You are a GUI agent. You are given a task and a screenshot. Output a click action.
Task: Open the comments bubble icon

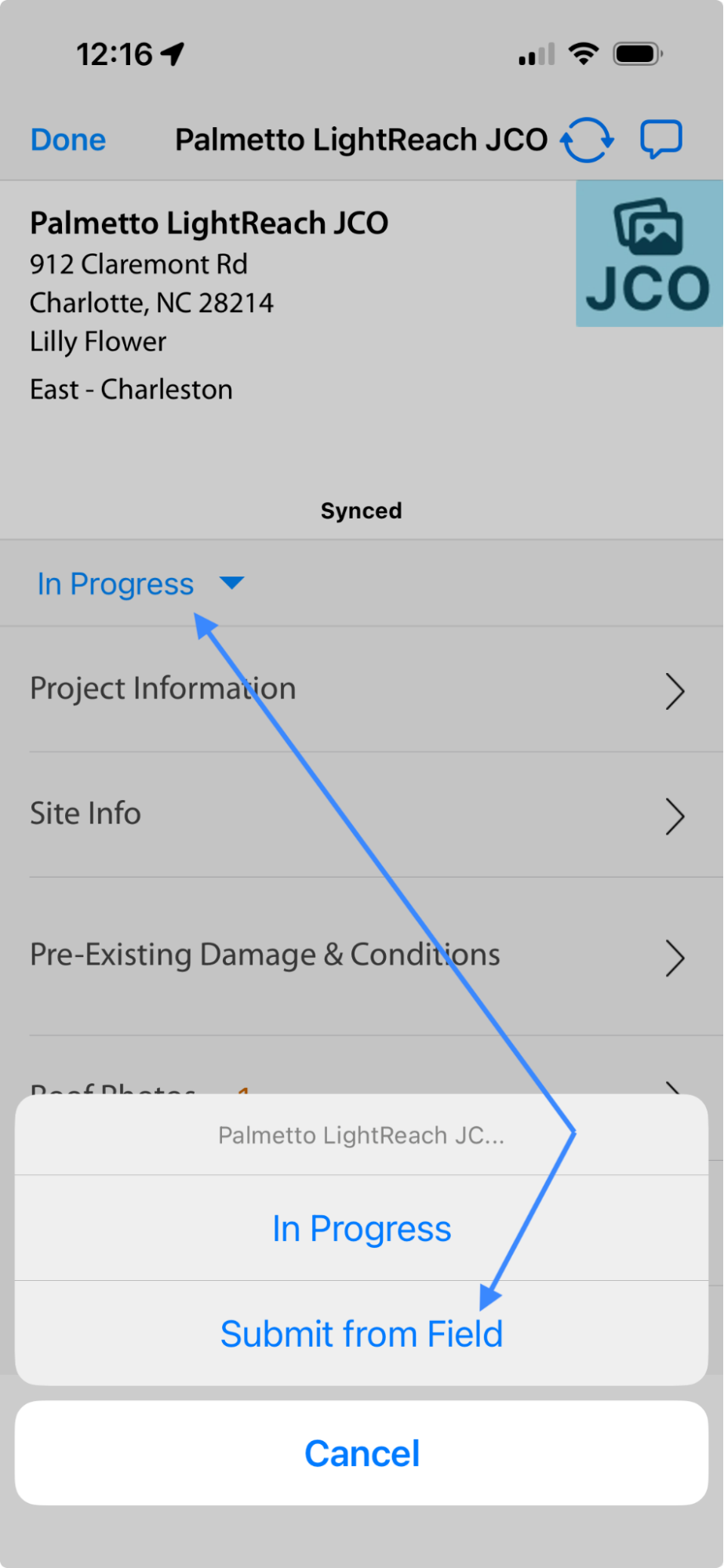(x=660, y=140)
